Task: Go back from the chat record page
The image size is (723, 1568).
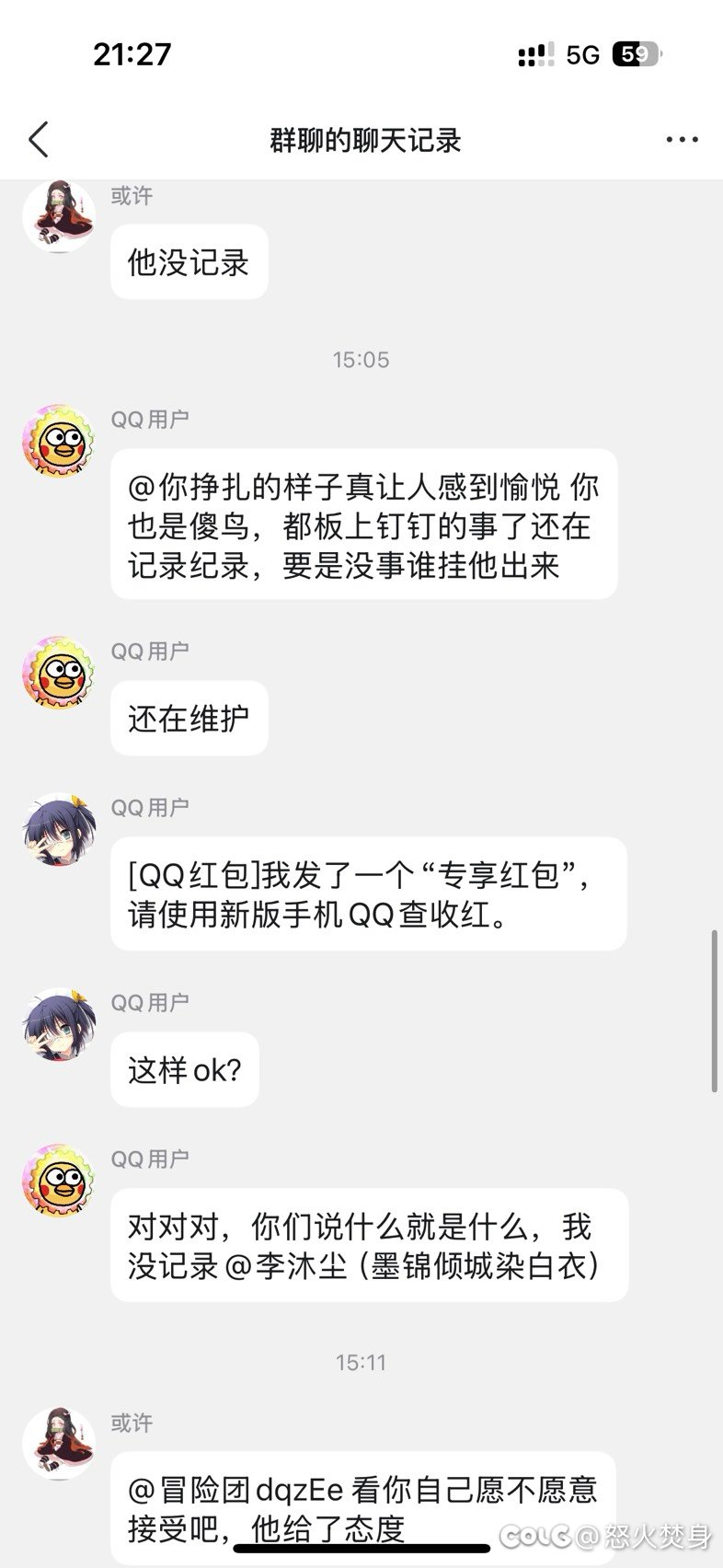Action: [39, 140]
